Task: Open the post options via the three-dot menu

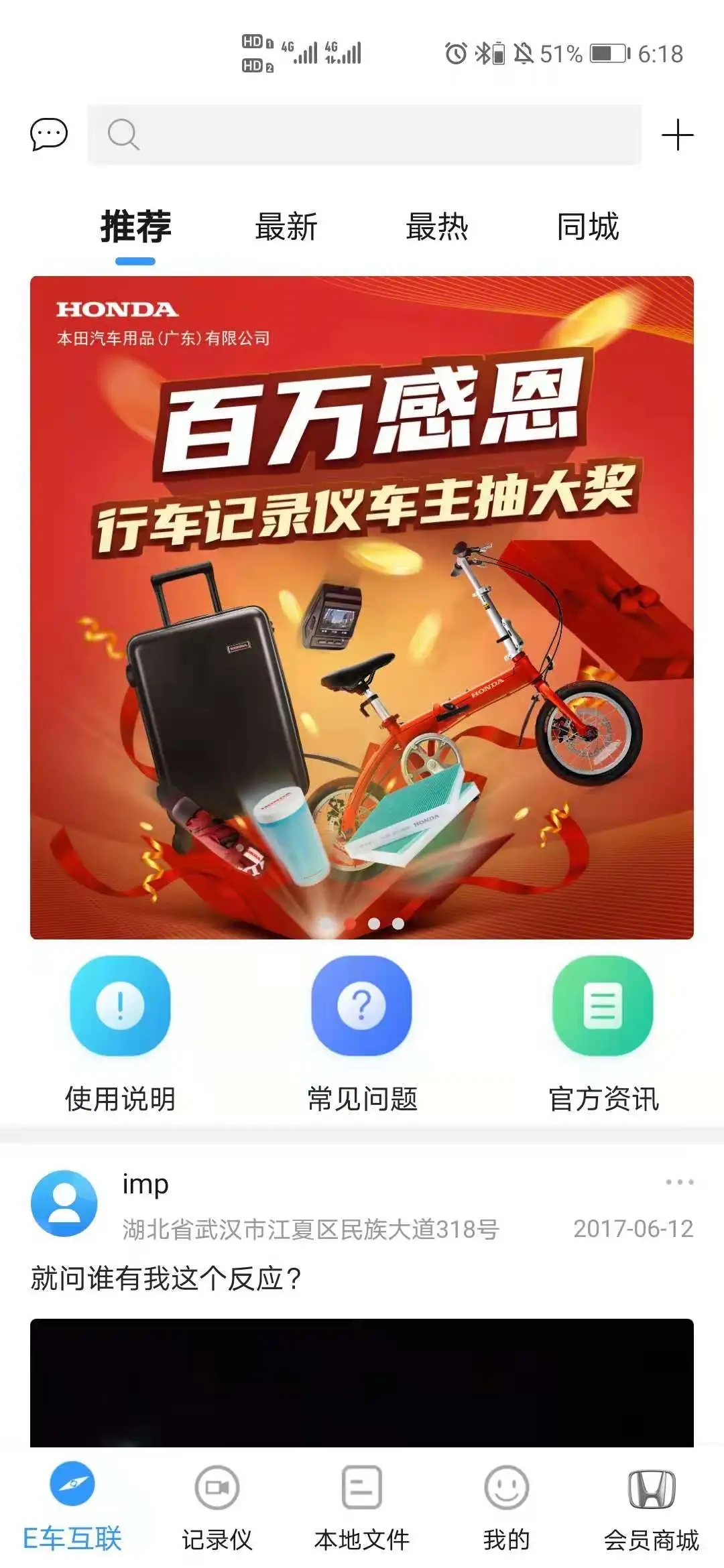Action: (x=679, y=1181)
